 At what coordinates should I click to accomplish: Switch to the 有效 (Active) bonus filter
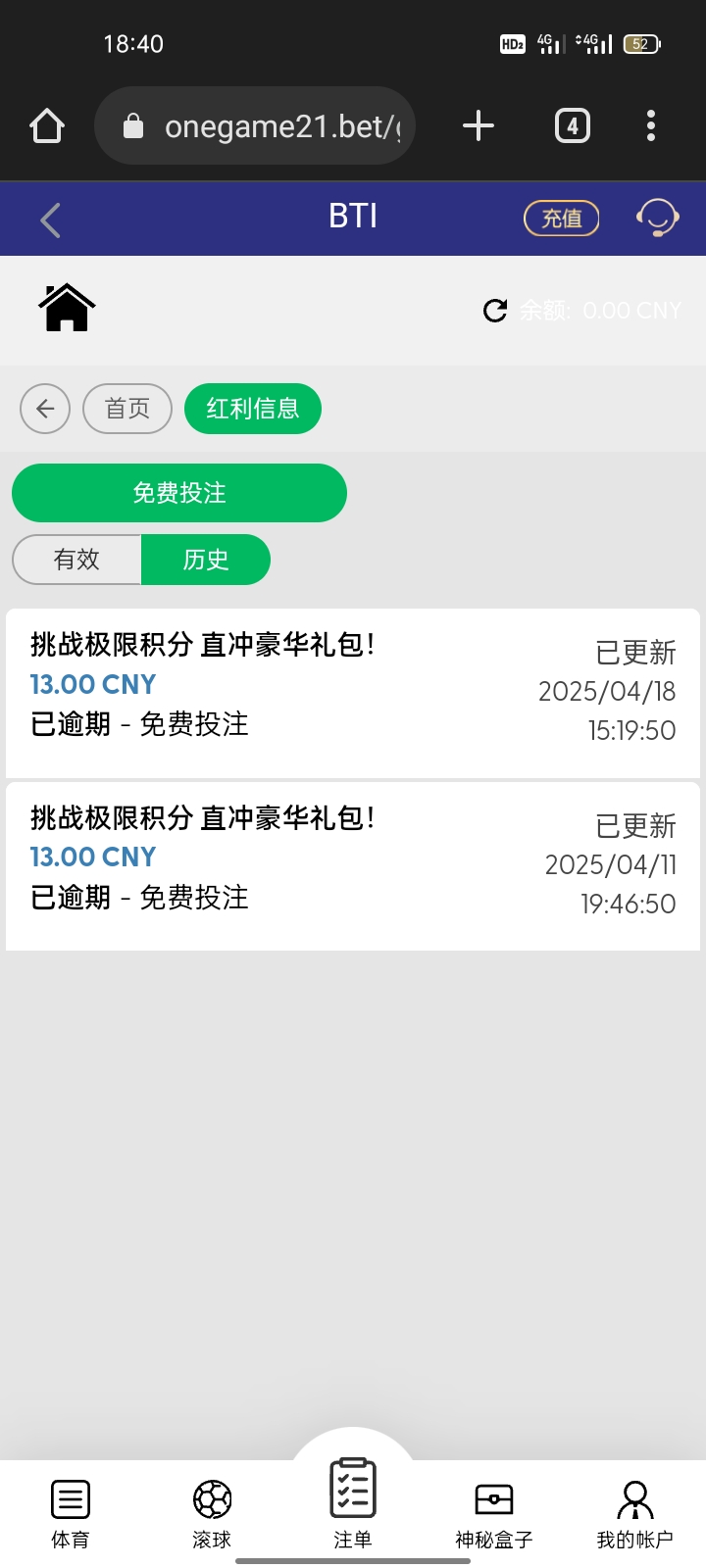[x=77, y=560]
